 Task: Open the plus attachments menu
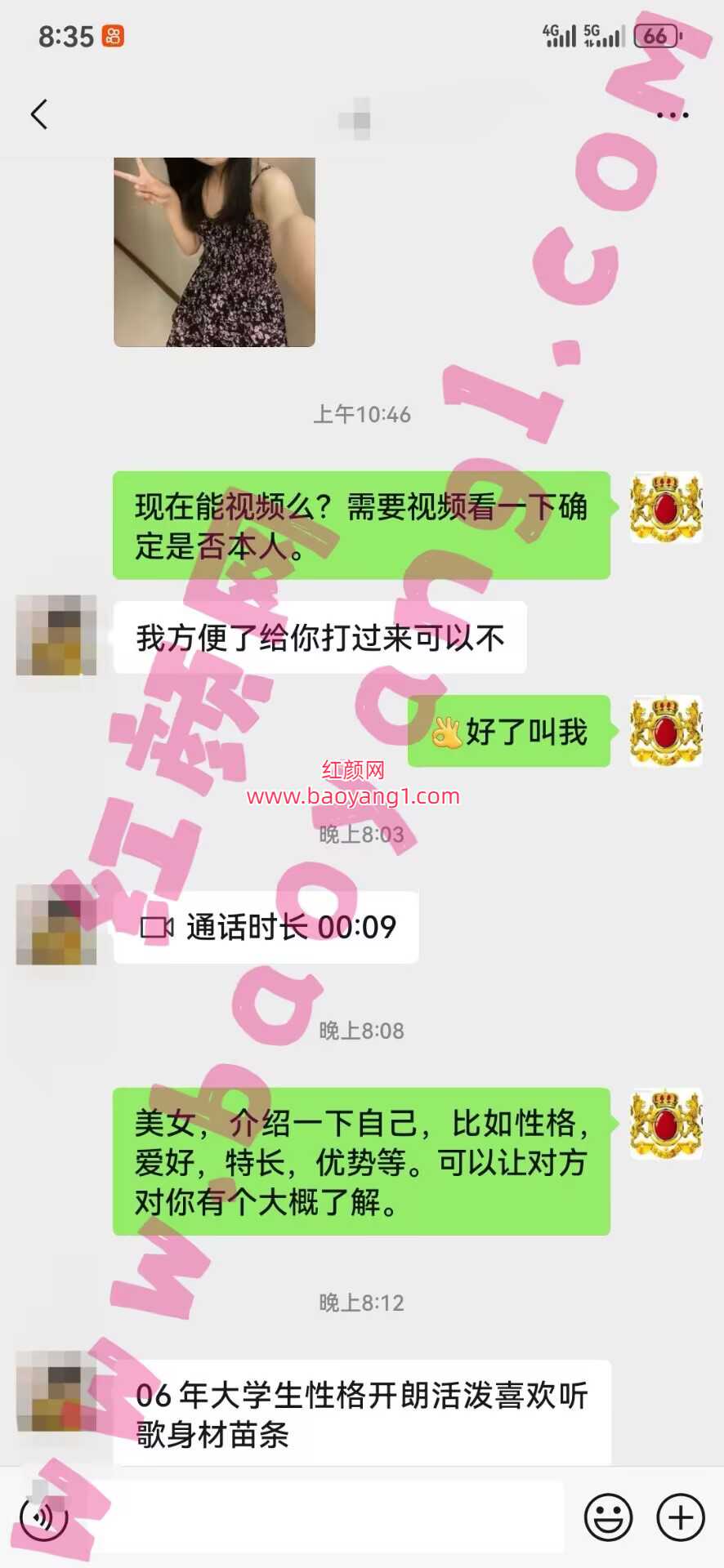(x=681, y=1517)
